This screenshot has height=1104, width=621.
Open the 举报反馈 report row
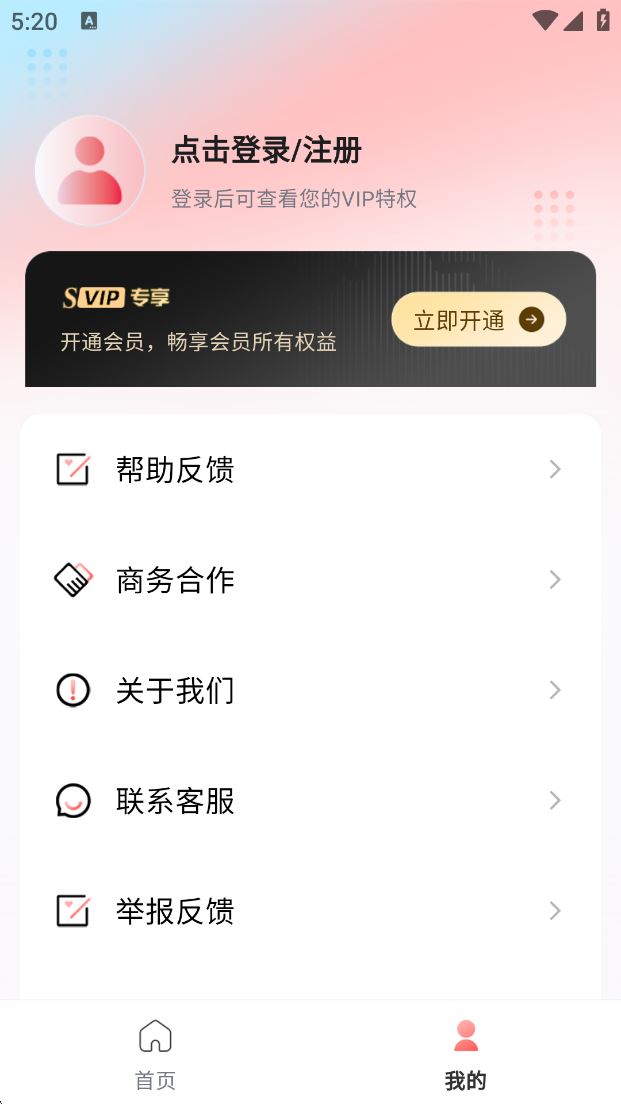[x=310, y=911]
